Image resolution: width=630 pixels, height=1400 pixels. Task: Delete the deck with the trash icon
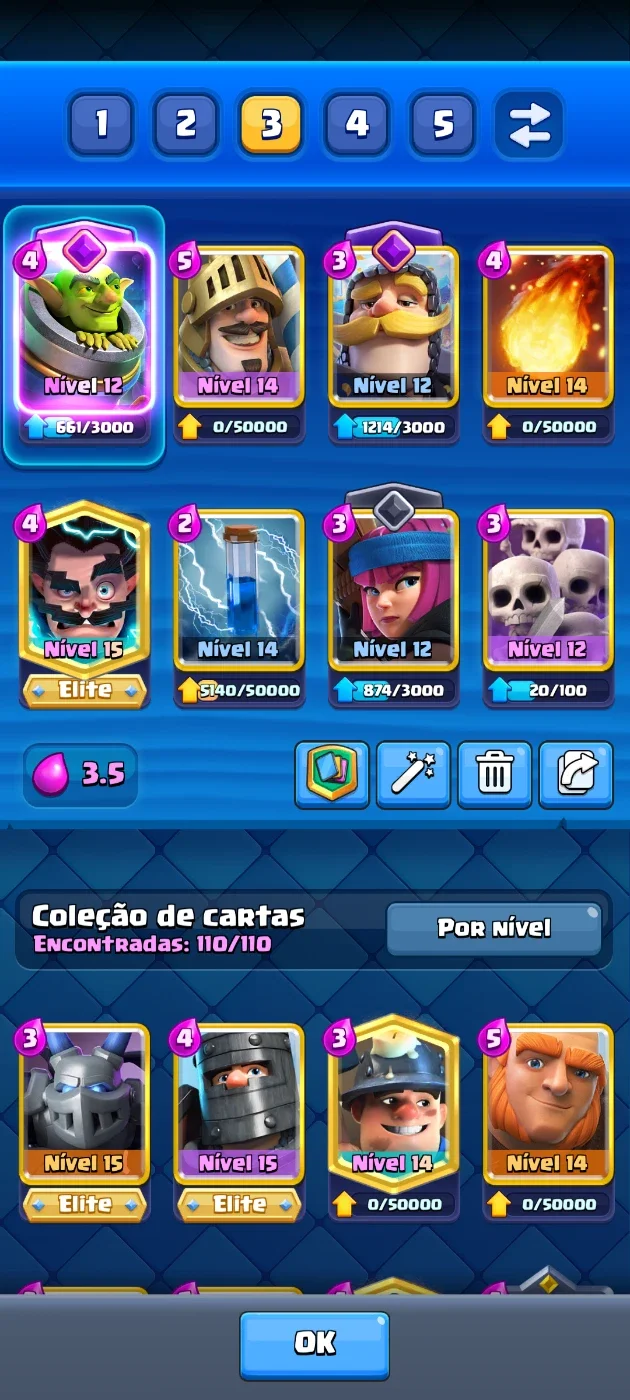(x=494, y=774)
